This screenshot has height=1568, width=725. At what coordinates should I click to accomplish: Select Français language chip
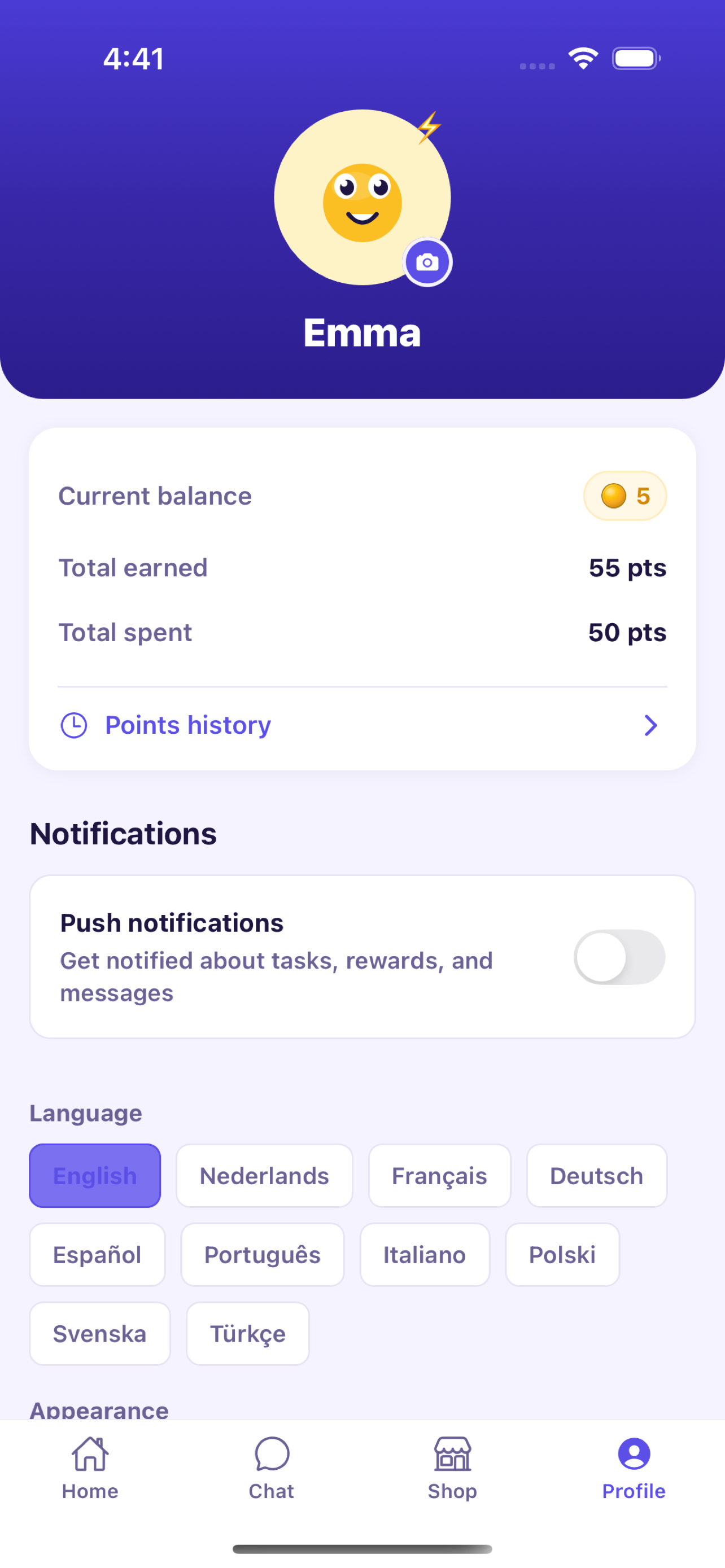point(439,1175)
